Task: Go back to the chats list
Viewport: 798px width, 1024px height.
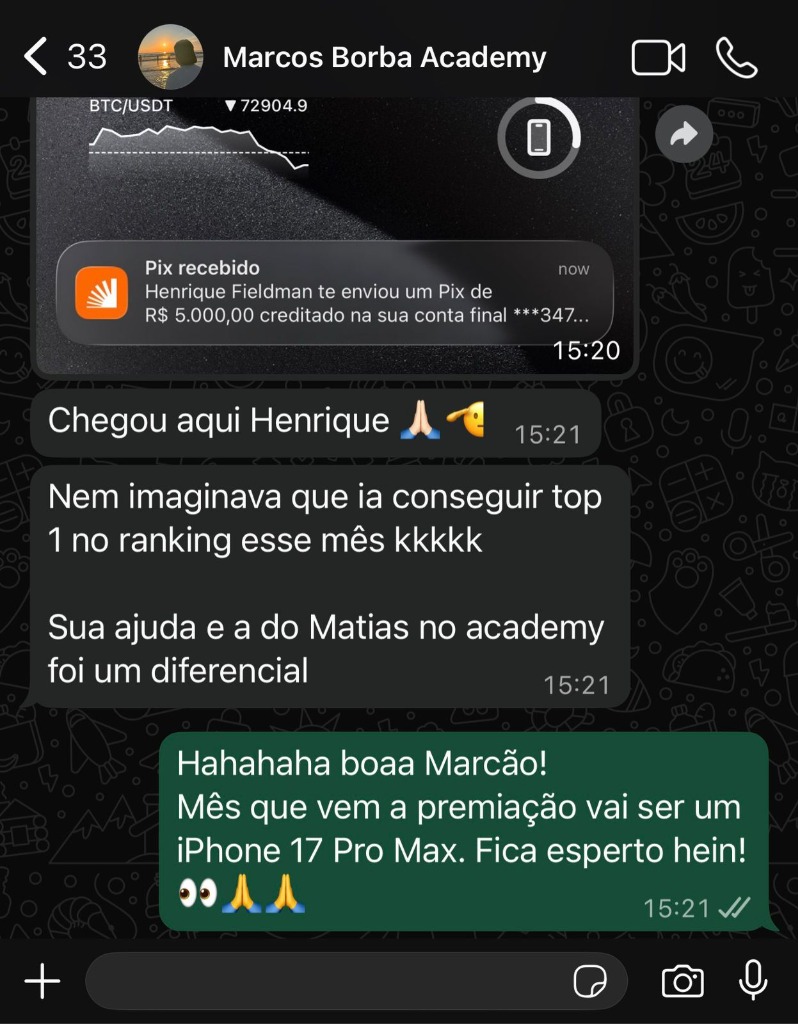Action: [x=36, y=57]
